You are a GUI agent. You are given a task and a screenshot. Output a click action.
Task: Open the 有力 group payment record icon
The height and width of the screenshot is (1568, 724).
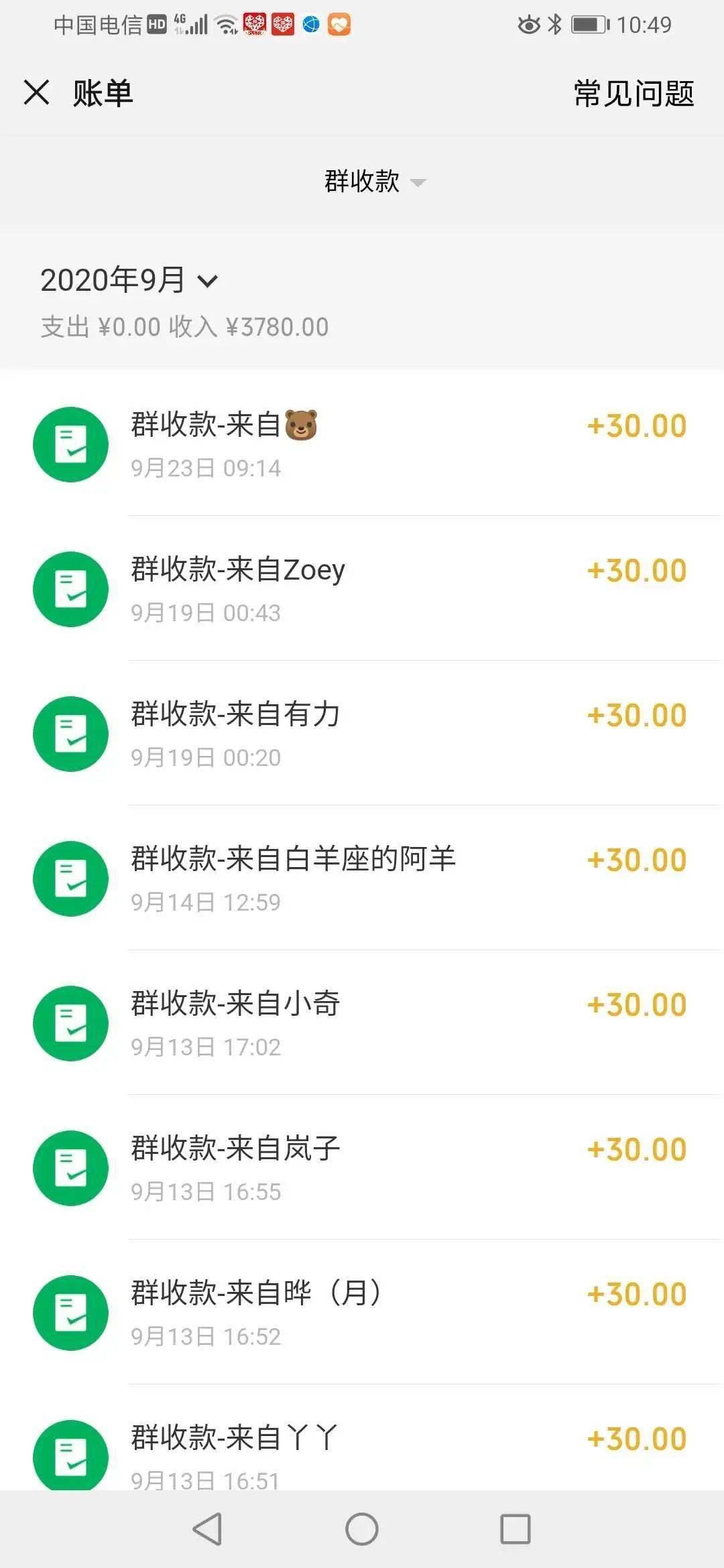tap(70, 734)
